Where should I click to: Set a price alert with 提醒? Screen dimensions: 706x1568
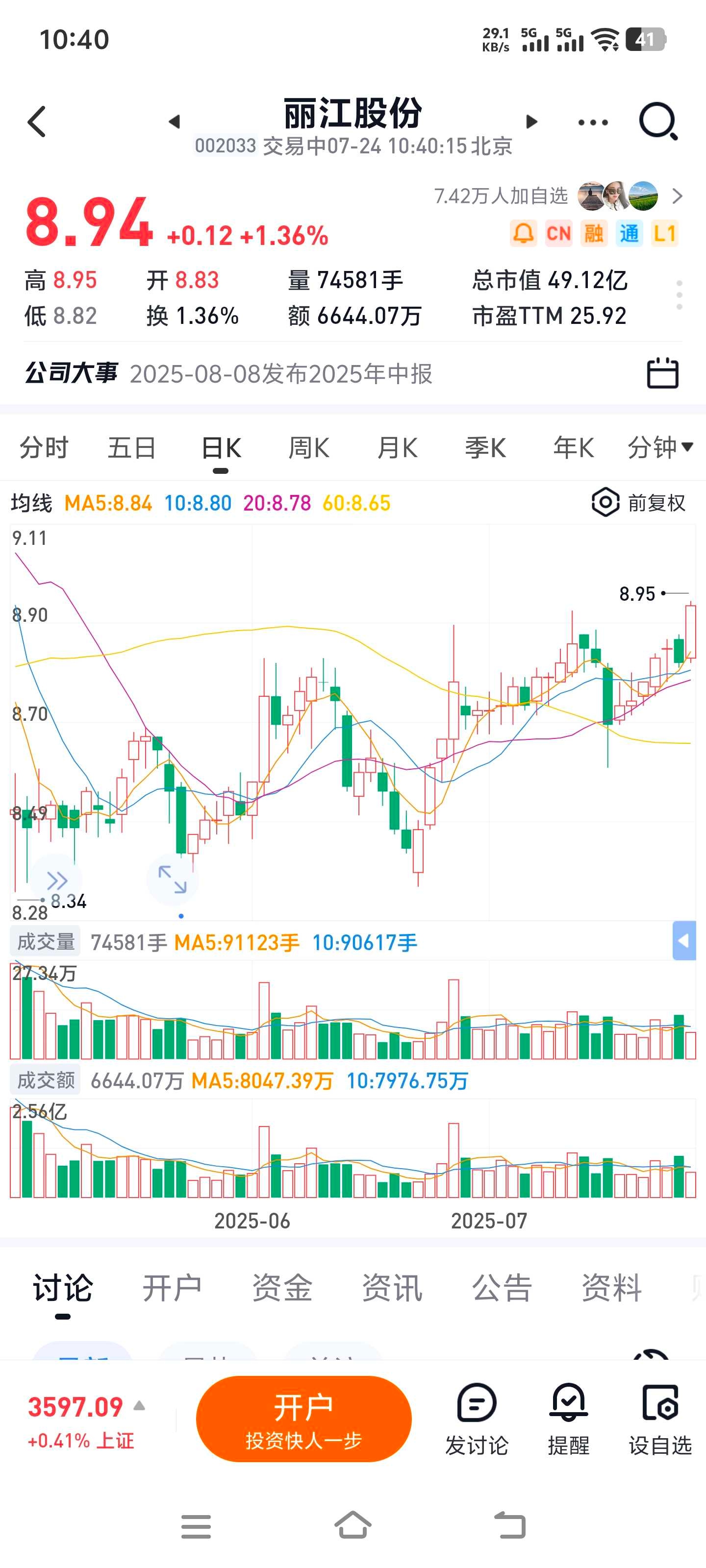coord(568,1419)
